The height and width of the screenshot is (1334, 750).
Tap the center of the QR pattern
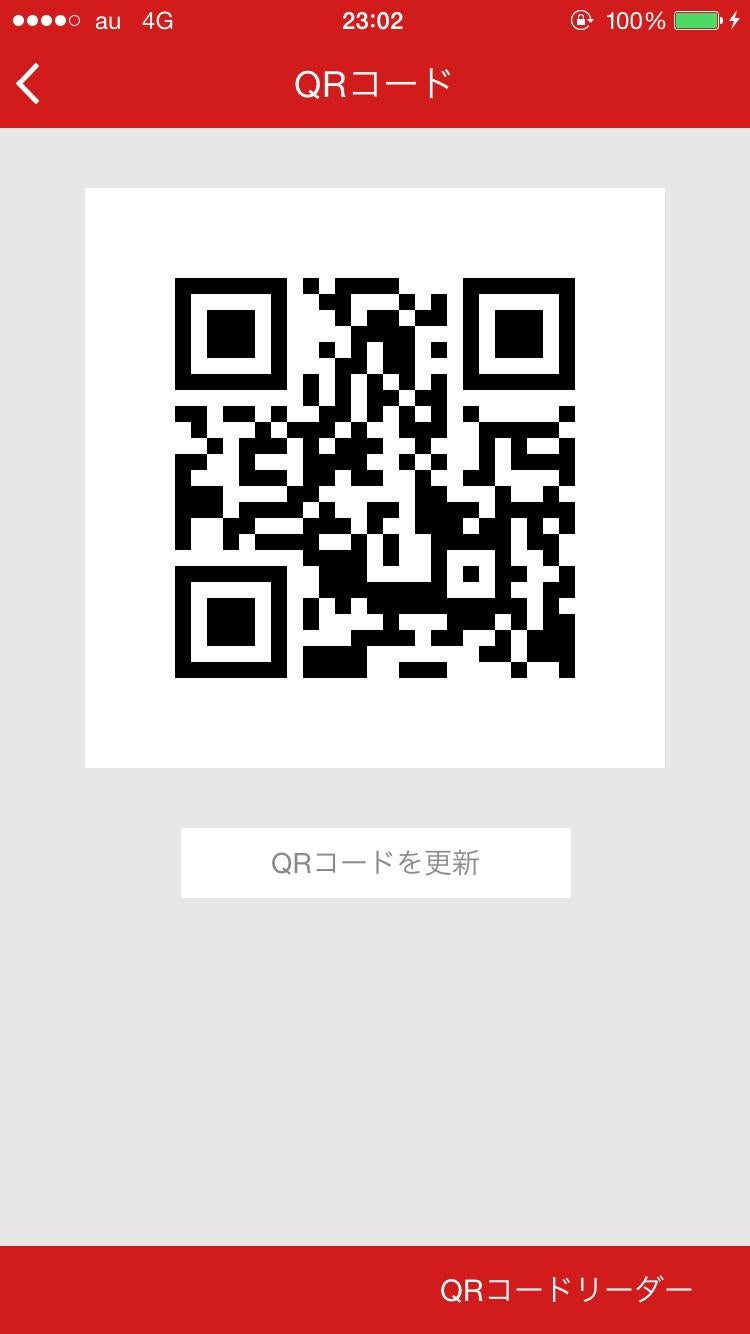[375, 477]
